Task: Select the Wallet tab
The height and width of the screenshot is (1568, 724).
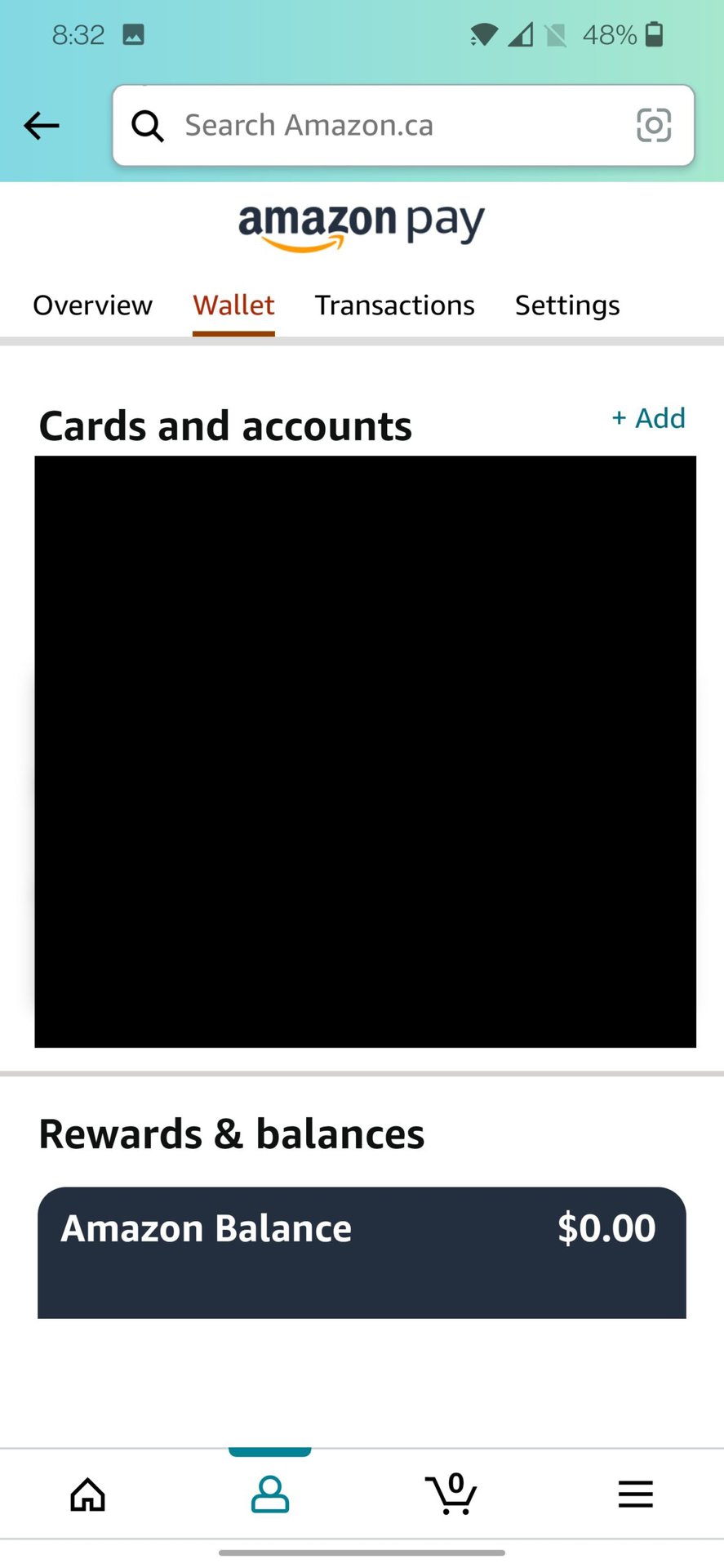Action: tap(233, 305)
